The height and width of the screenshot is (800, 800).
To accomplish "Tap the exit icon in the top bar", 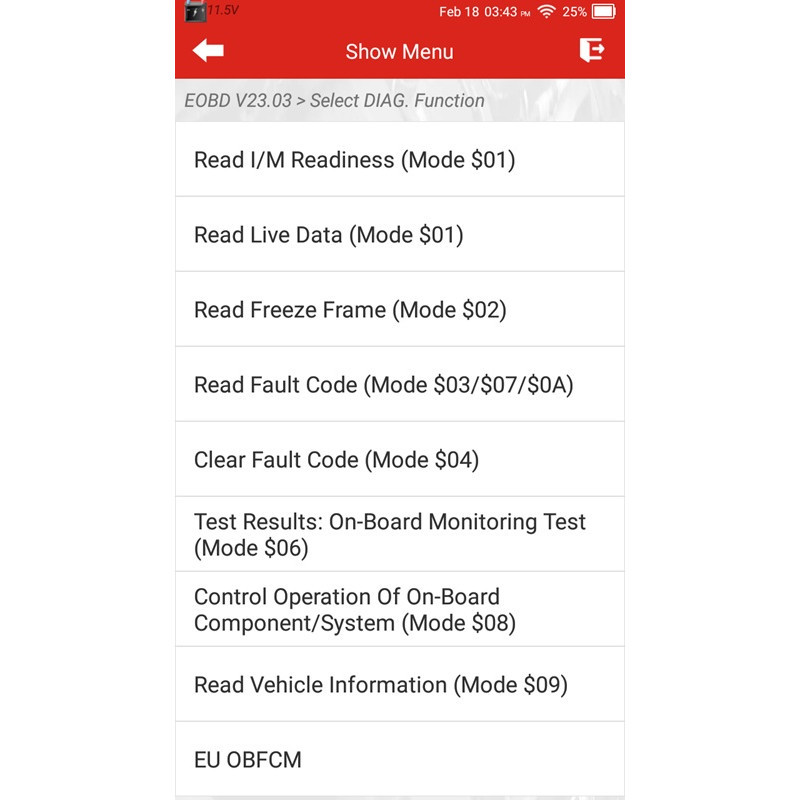I will (x=592, y=51).
